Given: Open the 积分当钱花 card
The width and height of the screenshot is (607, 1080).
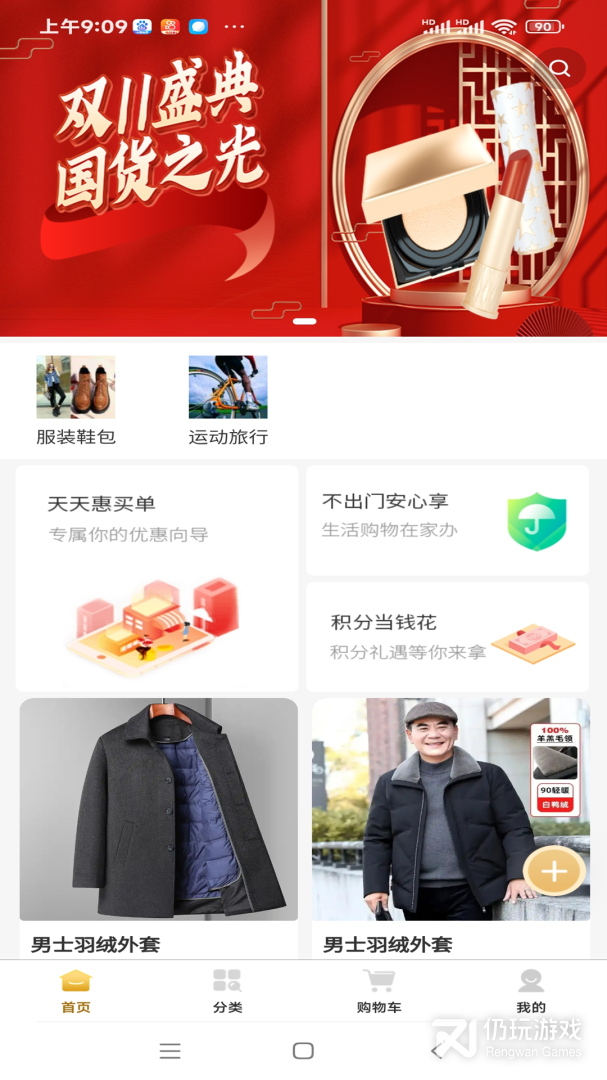Looking at the screenshot, I should (x=447, y=637).
